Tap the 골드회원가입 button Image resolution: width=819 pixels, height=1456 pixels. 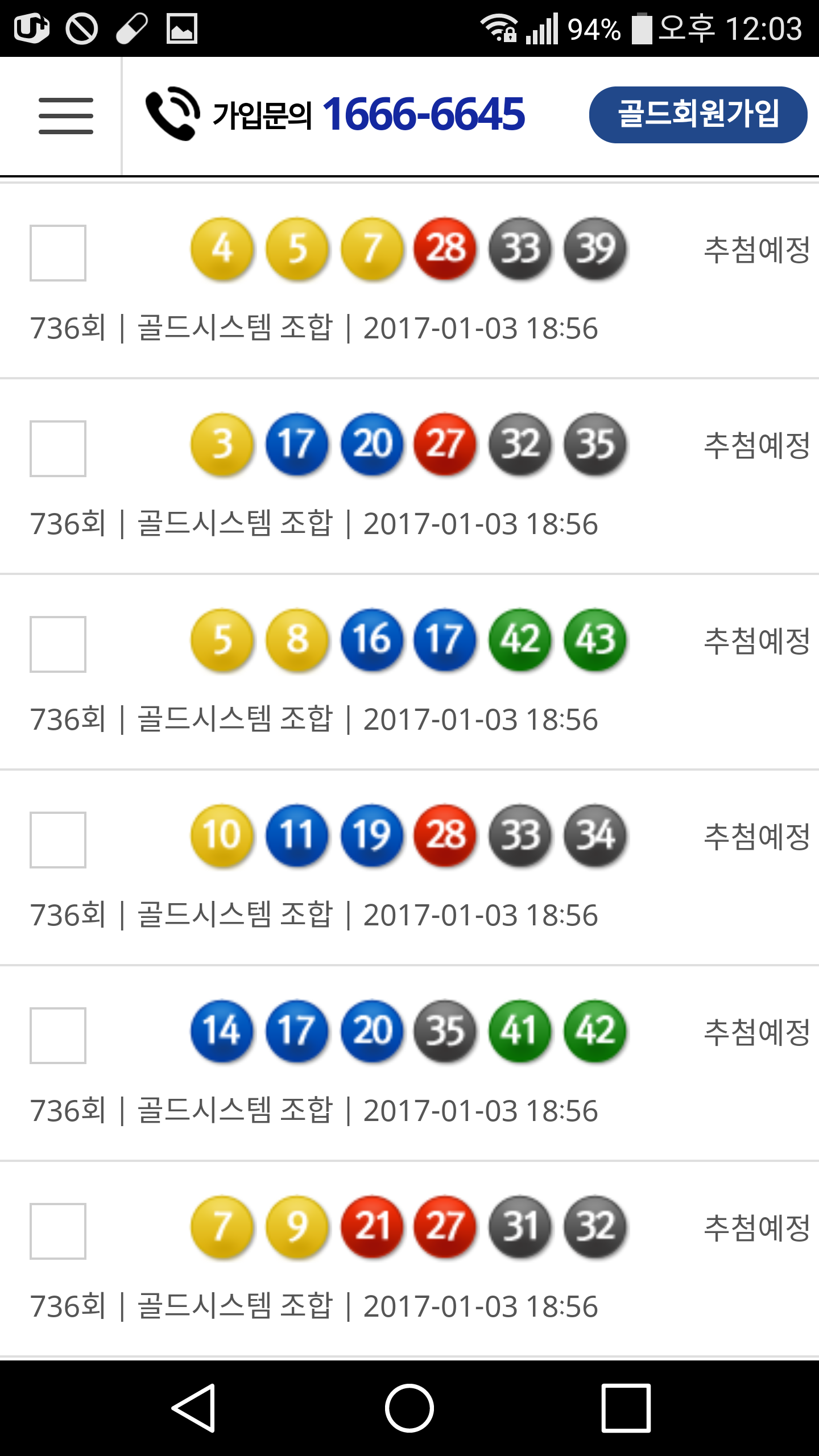tap(698, 114)
